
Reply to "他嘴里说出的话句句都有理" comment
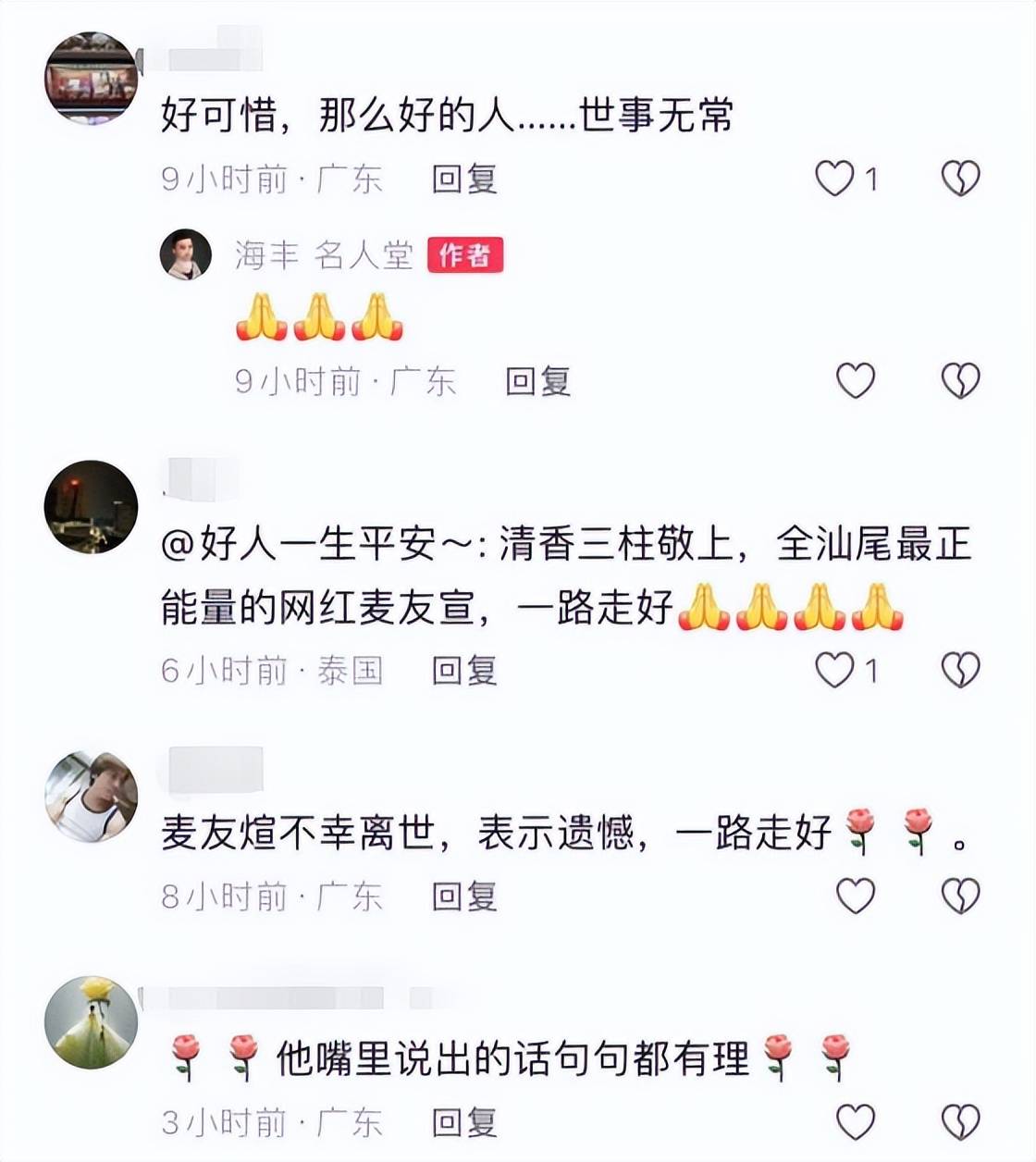pyautogui.click(x=464, y=1123)
